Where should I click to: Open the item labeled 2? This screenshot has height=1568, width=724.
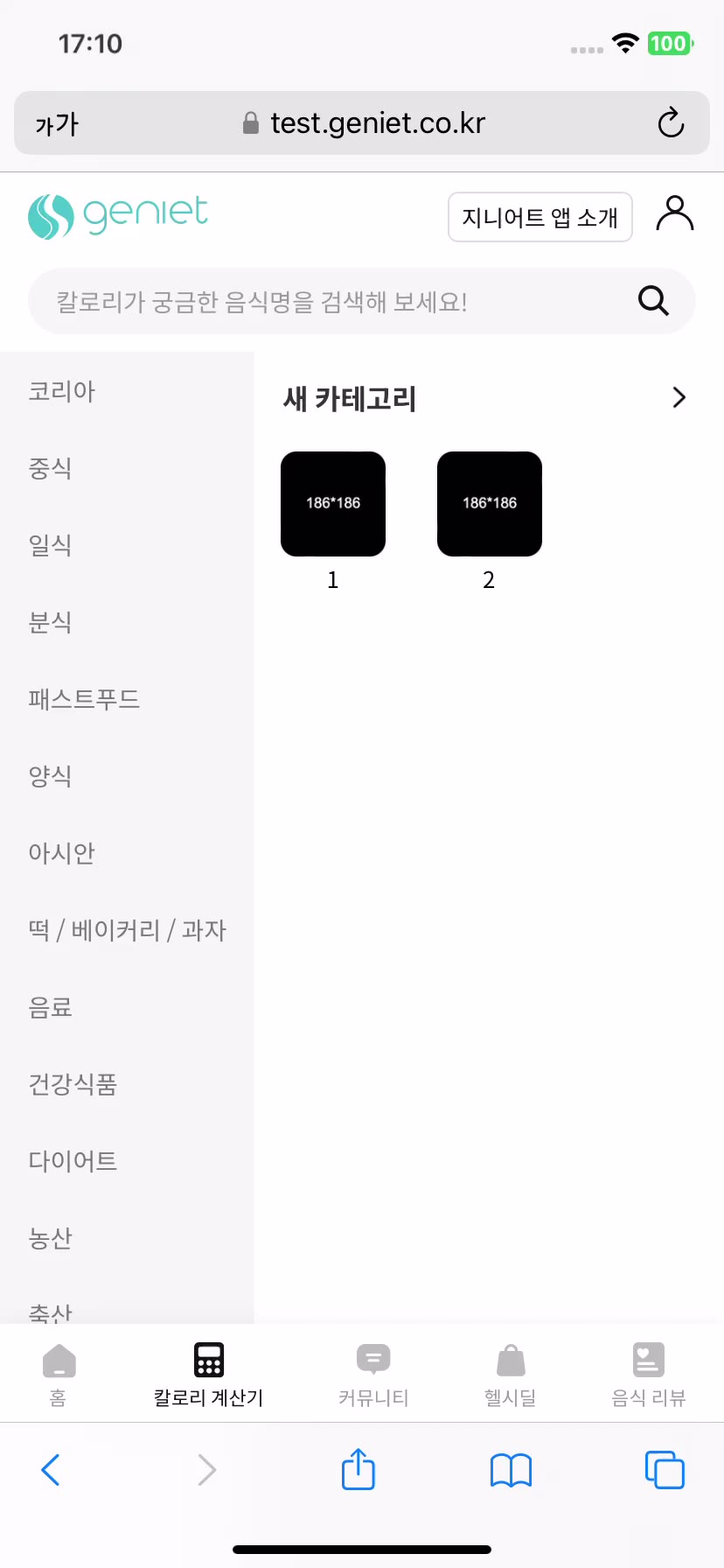pyautogui.click(x=490, y=504)
